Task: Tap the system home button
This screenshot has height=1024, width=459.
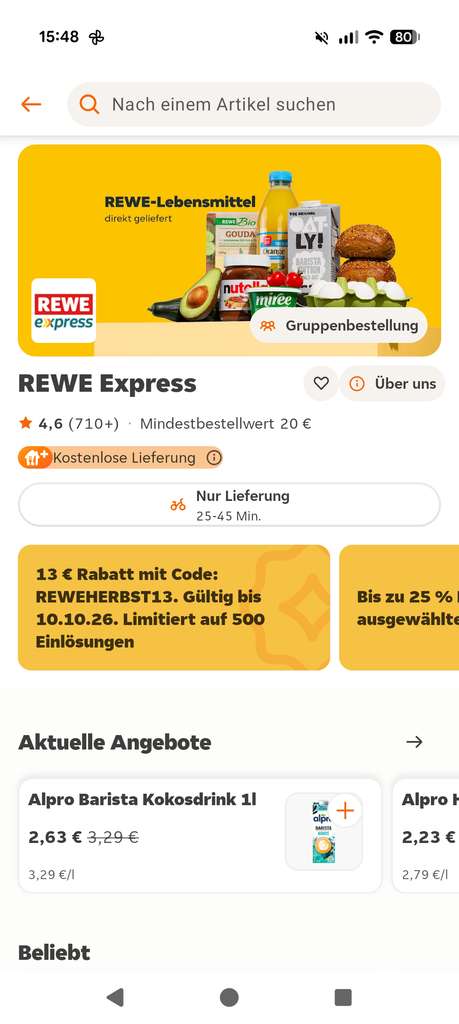Action: 229,997
